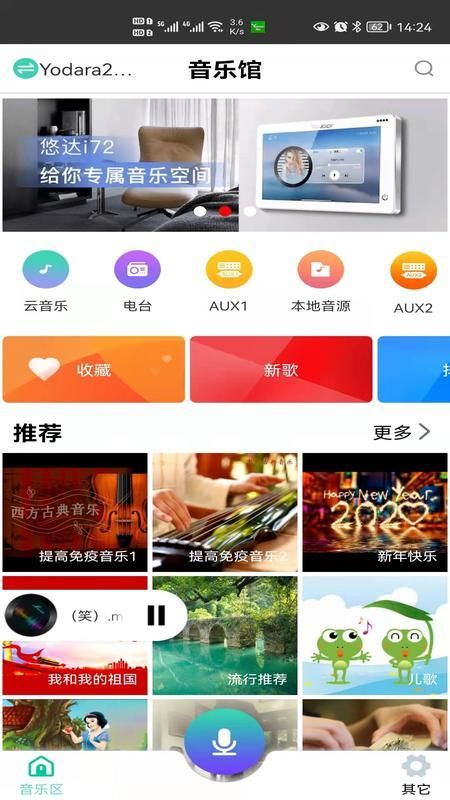Open 儿歌 children's songs playlist
The width and height of the screenshot is (450, 800).
click(x=375, y=636)
